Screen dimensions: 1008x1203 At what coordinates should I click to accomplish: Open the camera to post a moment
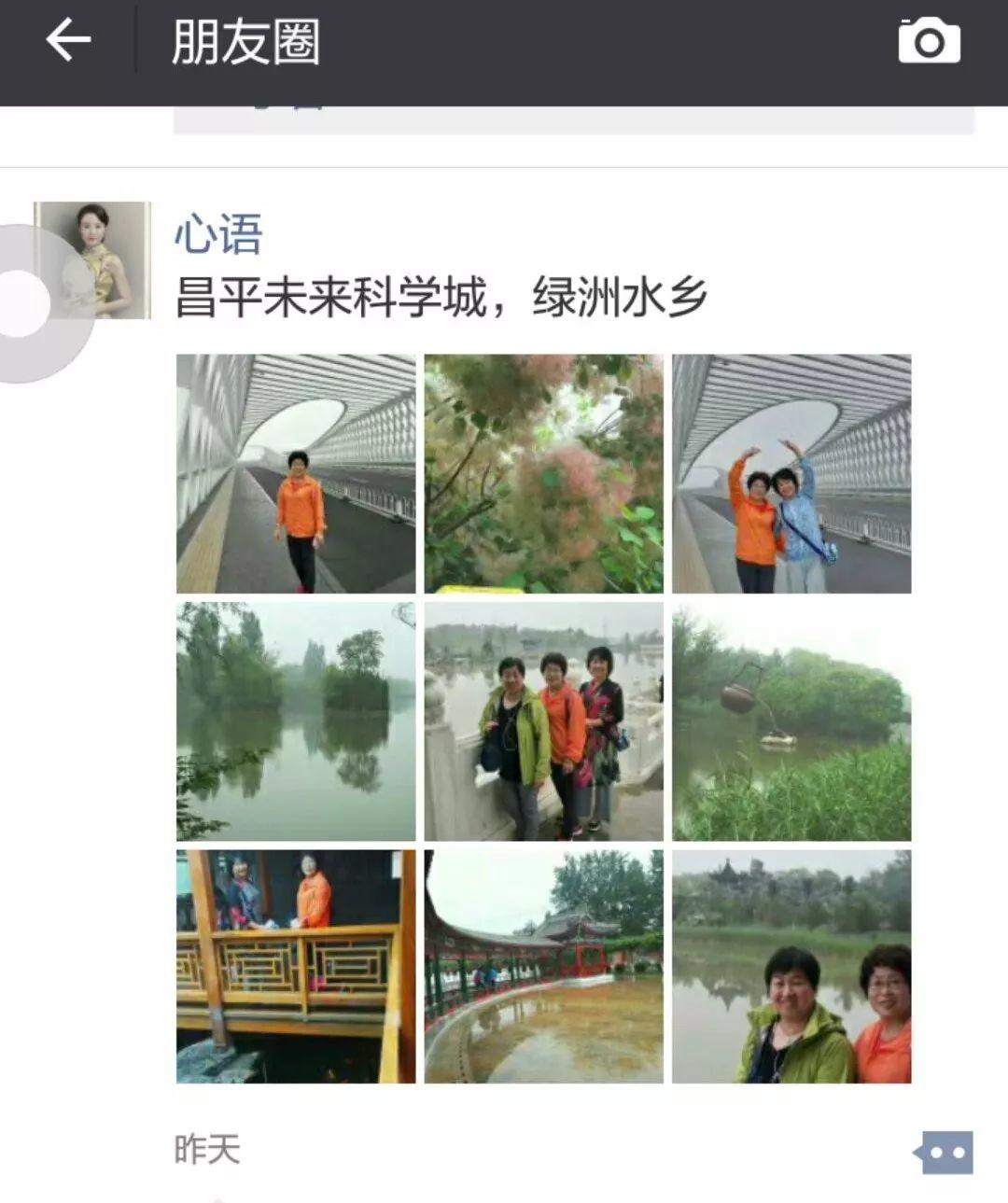929,42
